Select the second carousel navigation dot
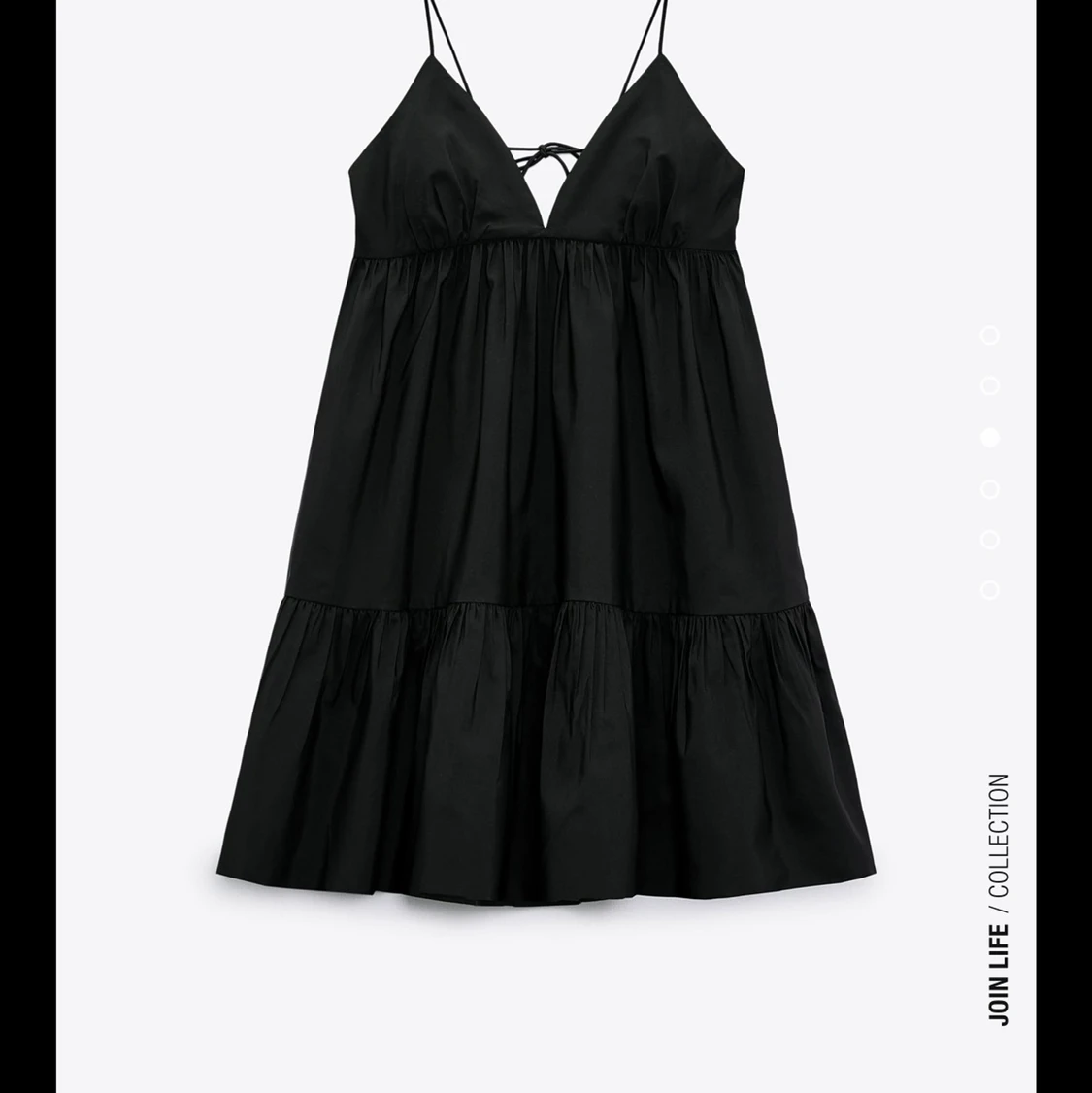The image size is (1092, 1093). point(990,385)
